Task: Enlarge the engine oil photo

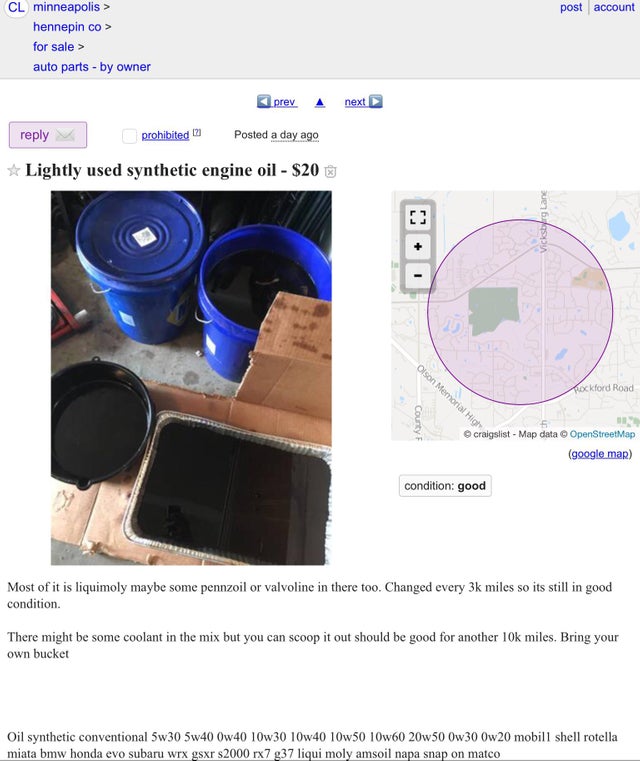Action: [x=190, y=378]
